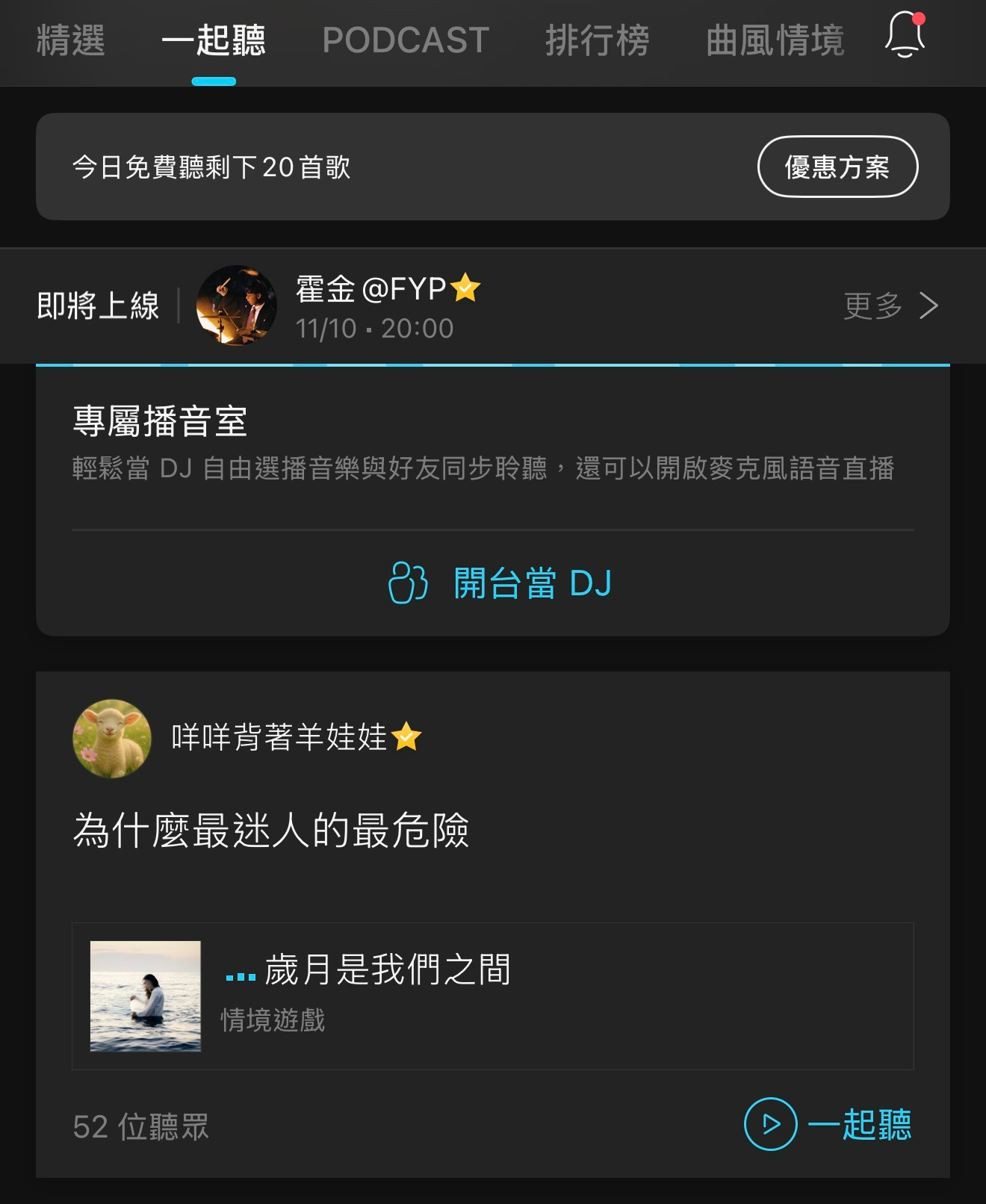Switch to the 精選 tab
The width and height of the screenshot is (986, 1204).
click(71, 40)
